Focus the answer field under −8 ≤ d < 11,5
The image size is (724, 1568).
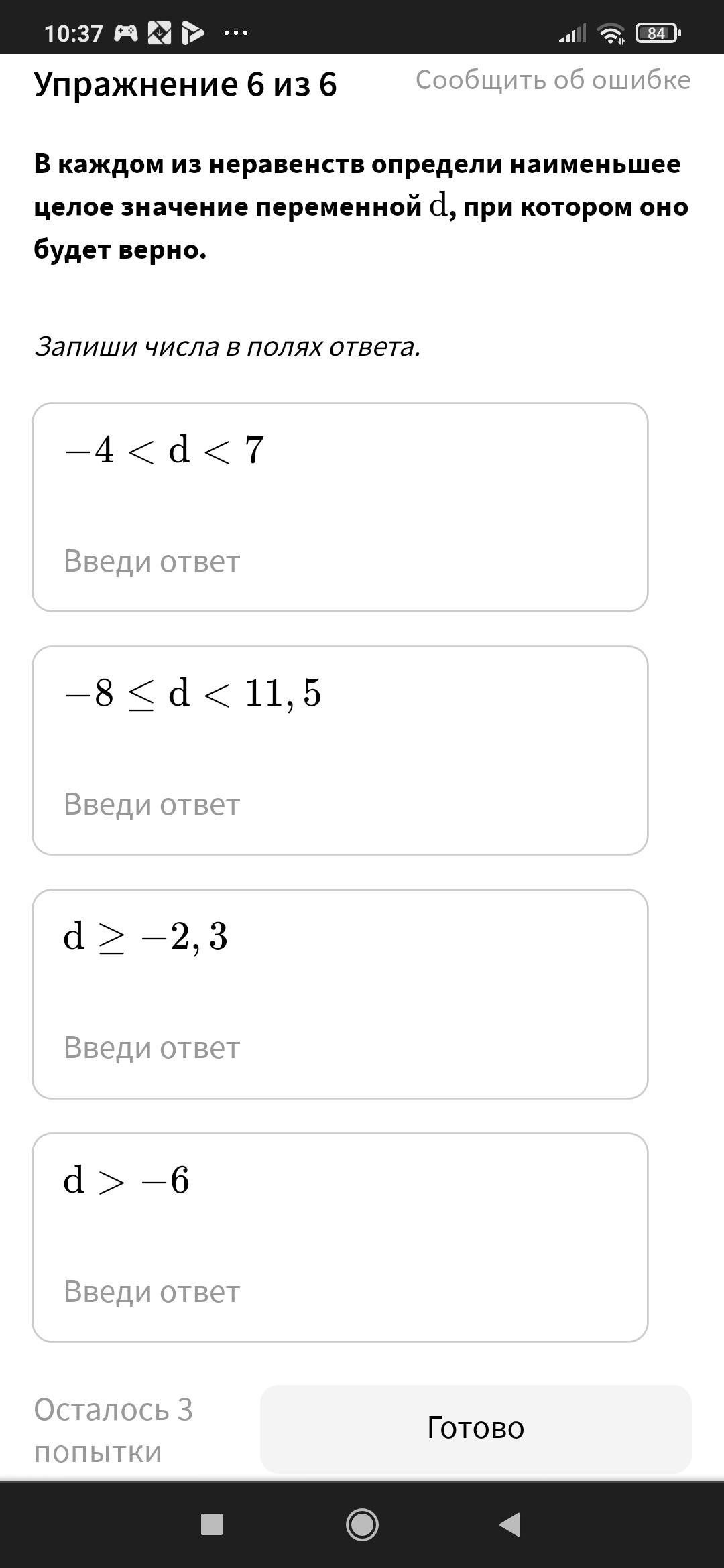340,804
